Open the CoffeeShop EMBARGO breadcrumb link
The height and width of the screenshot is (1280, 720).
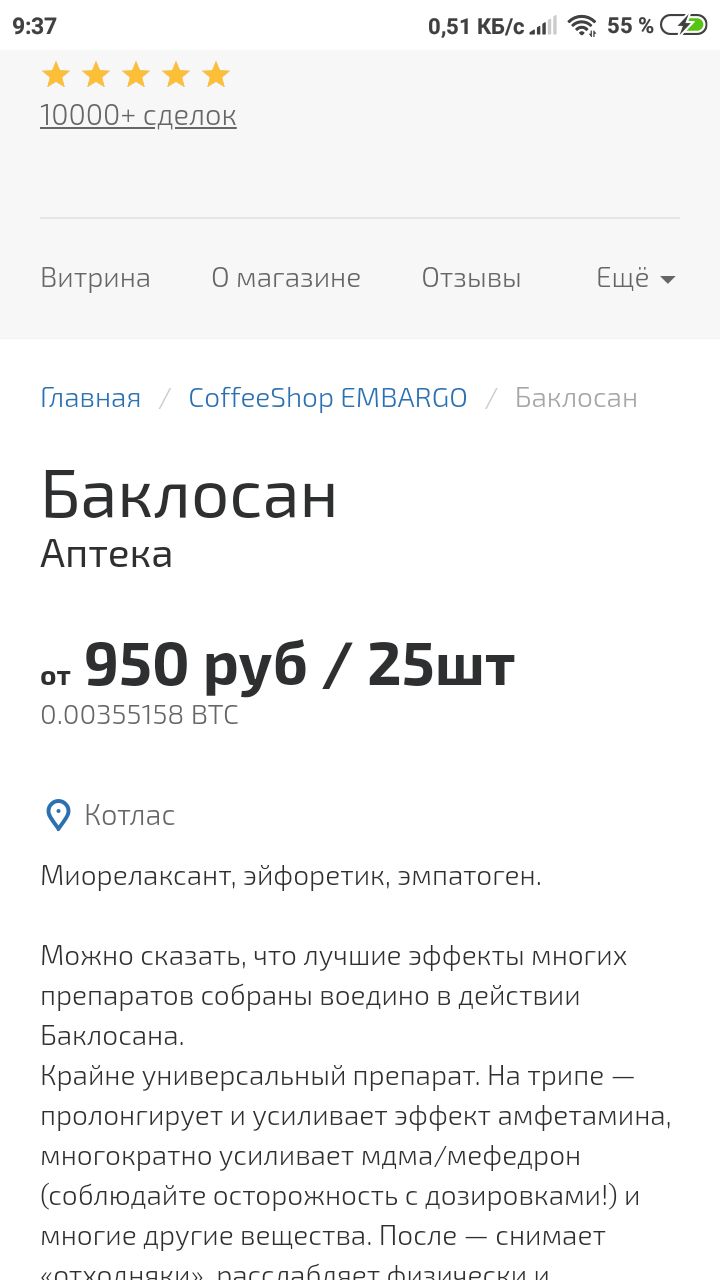[328, 398]
